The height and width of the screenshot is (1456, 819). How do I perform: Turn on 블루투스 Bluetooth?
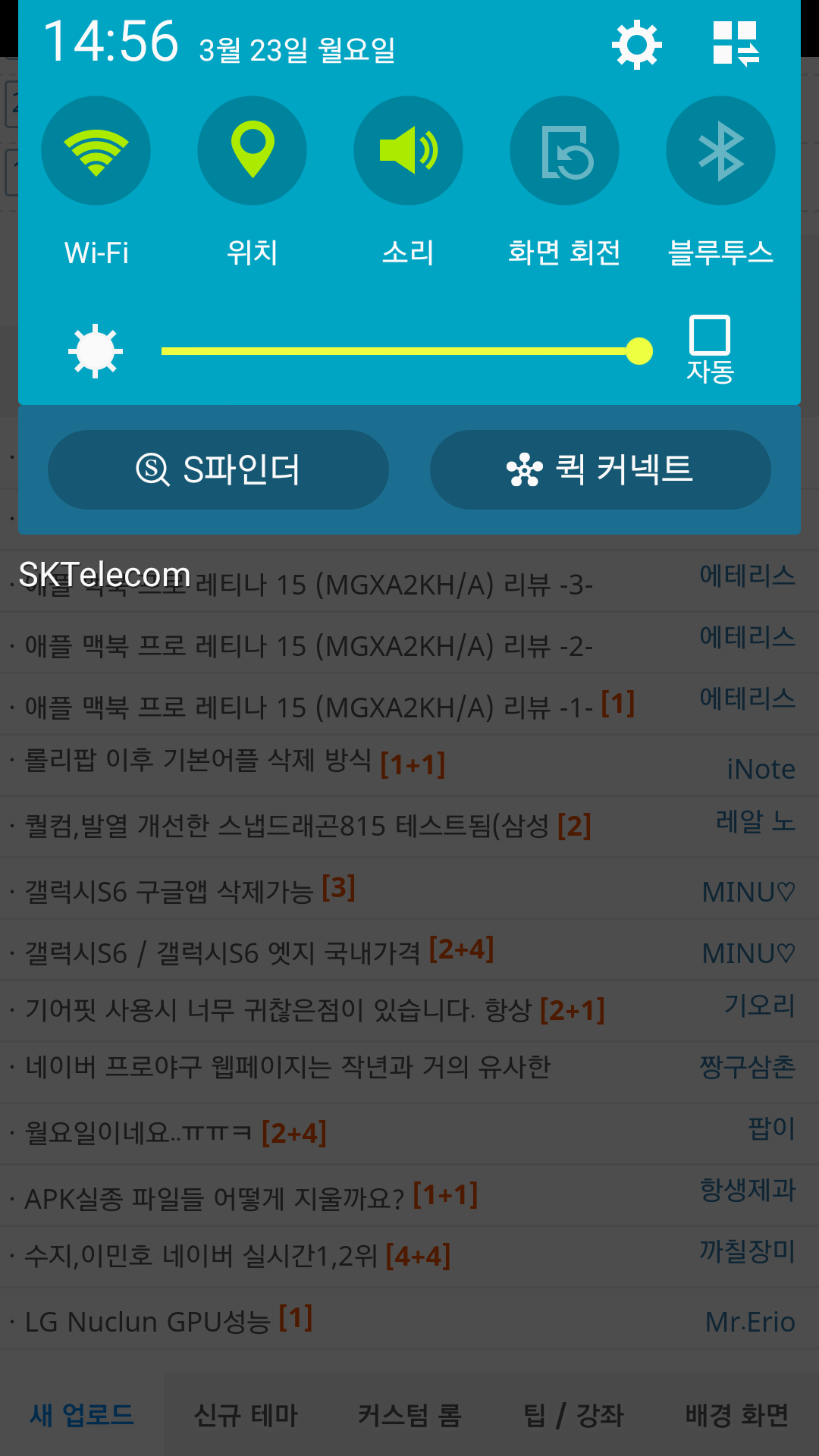tap(721, 151)
